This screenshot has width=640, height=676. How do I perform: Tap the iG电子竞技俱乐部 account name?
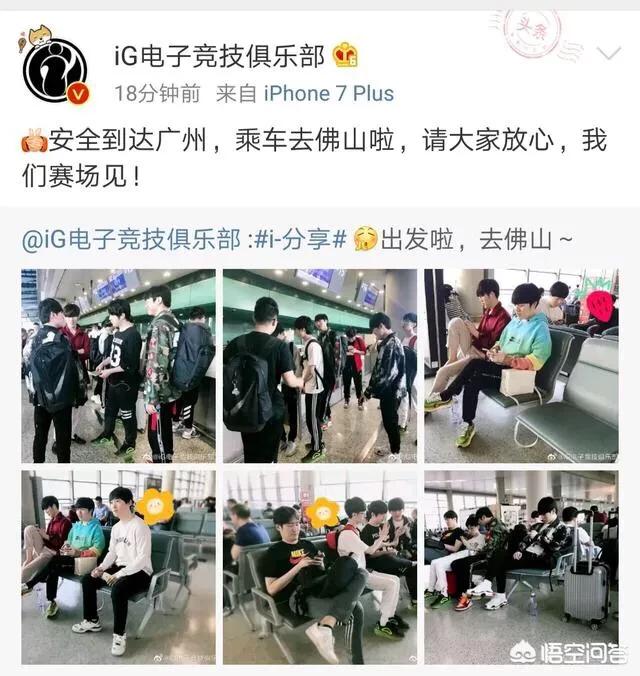tap(220, 56)
